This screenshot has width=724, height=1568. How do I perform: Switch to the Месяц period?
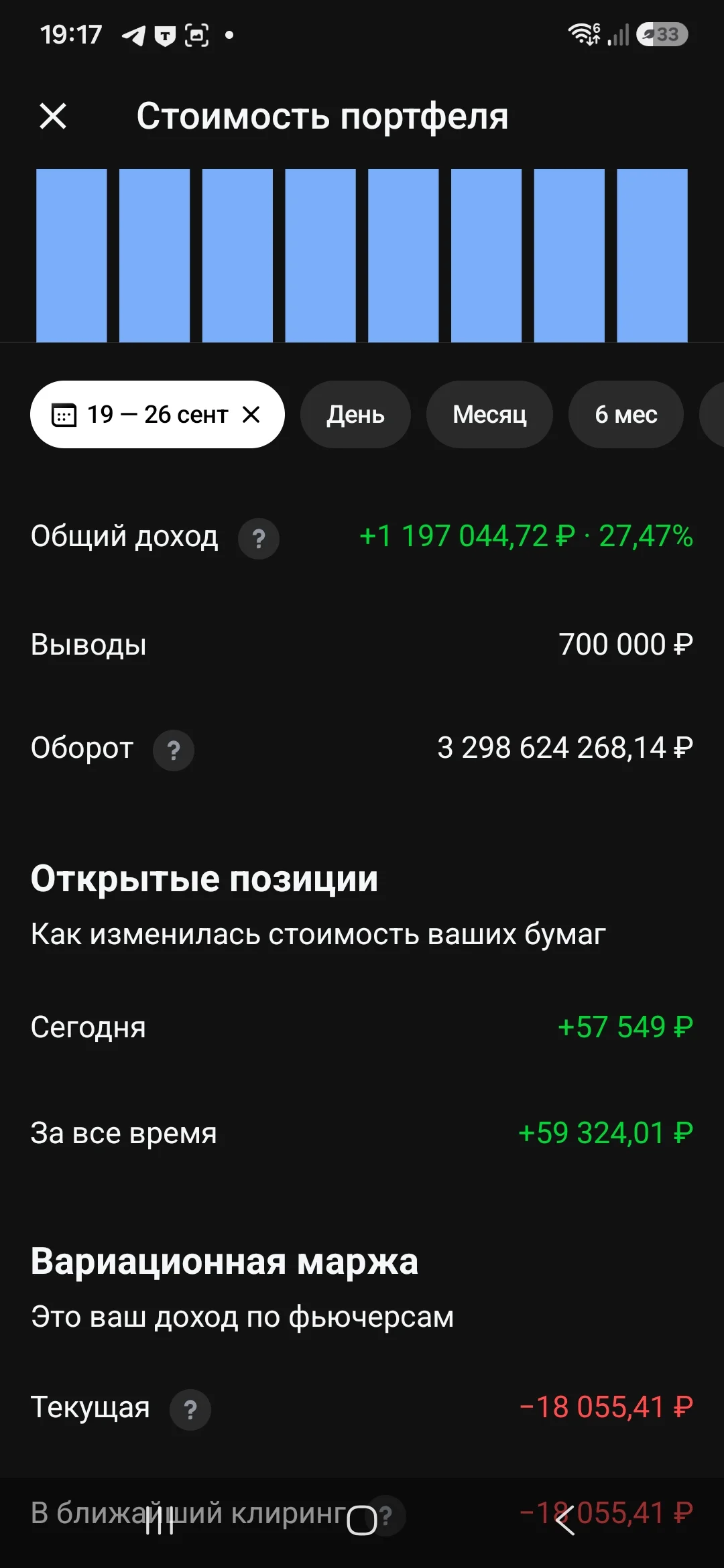pos(489,415)
